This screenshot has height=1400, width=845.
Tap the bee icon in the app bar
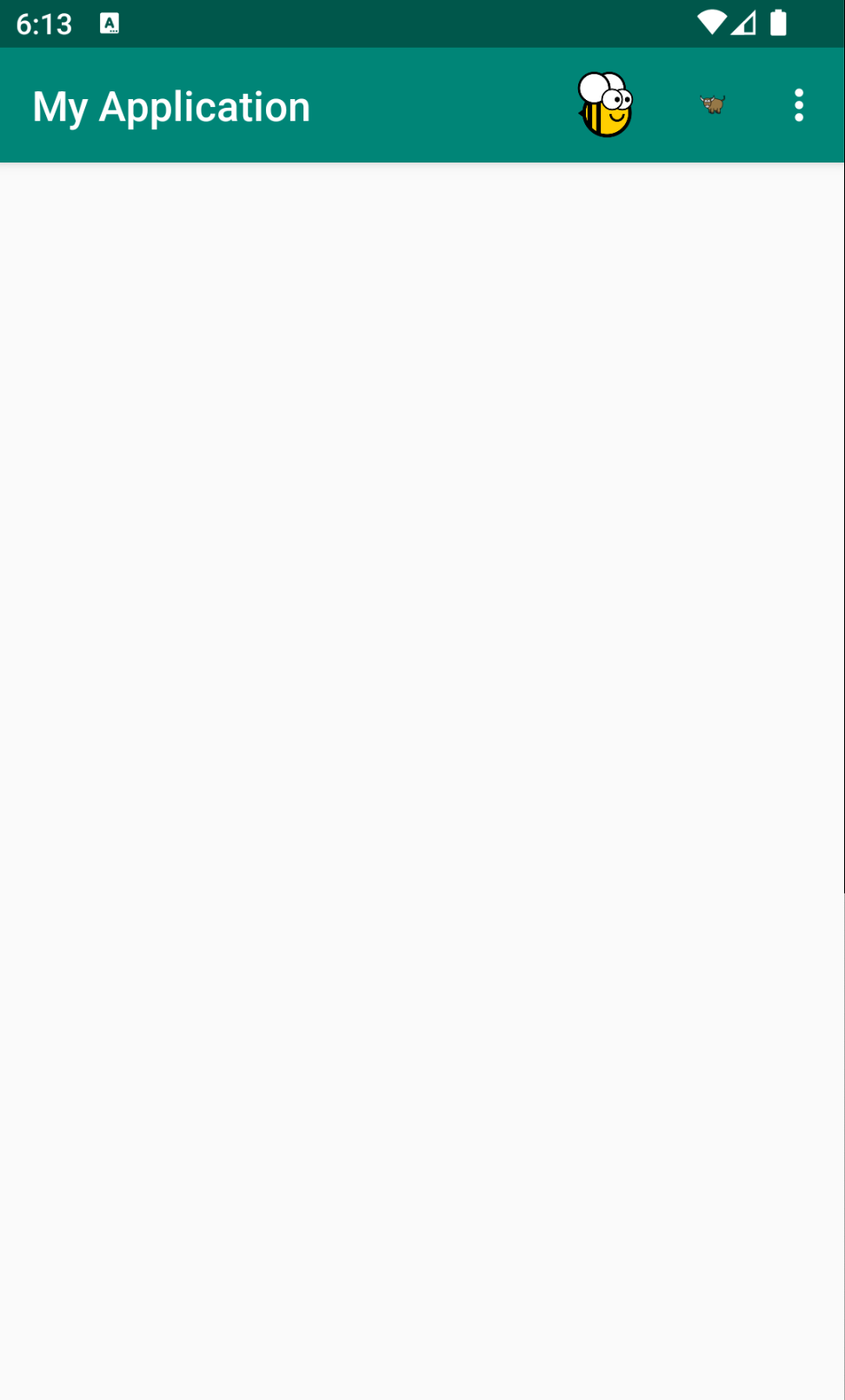click(605, 105)
